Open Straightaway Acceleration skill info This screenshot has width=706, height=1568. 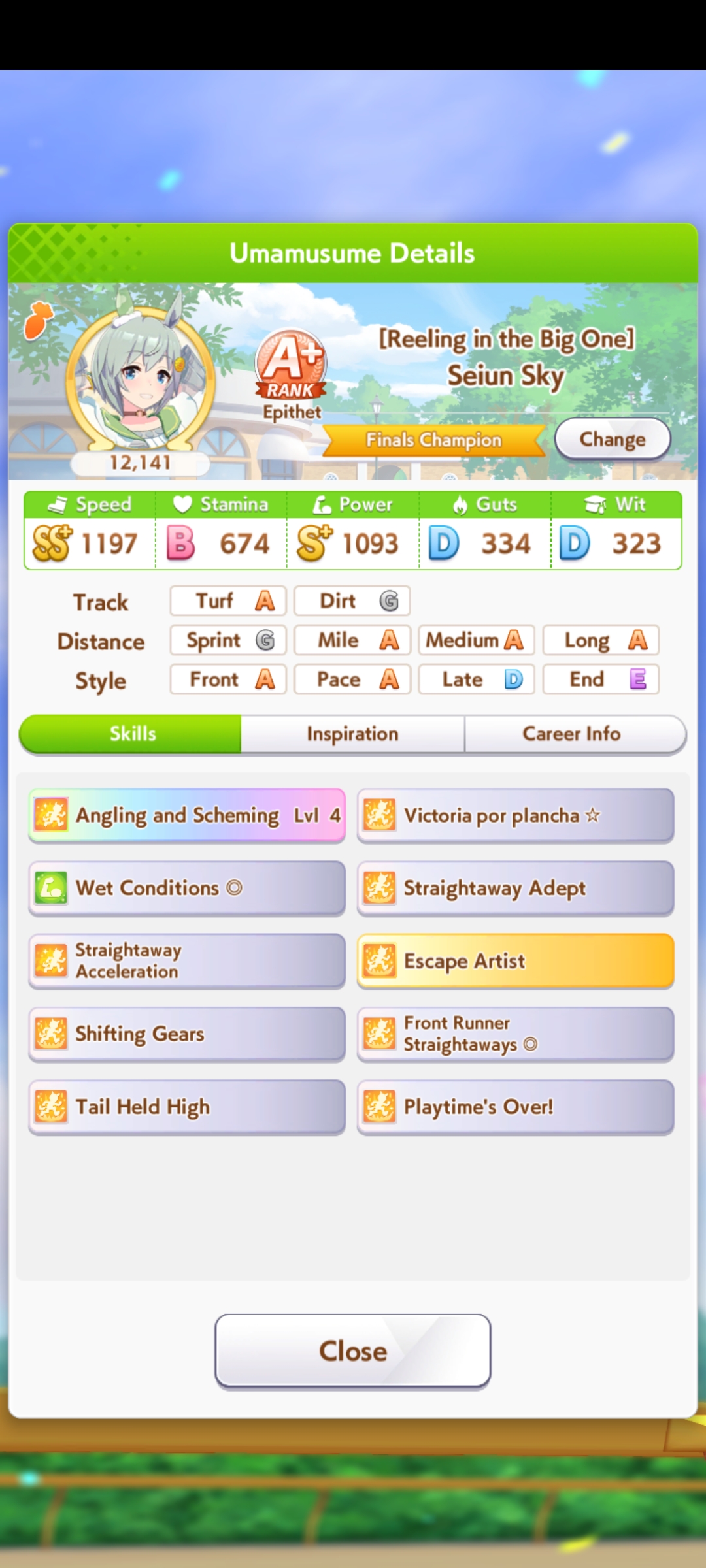[187, 961]
